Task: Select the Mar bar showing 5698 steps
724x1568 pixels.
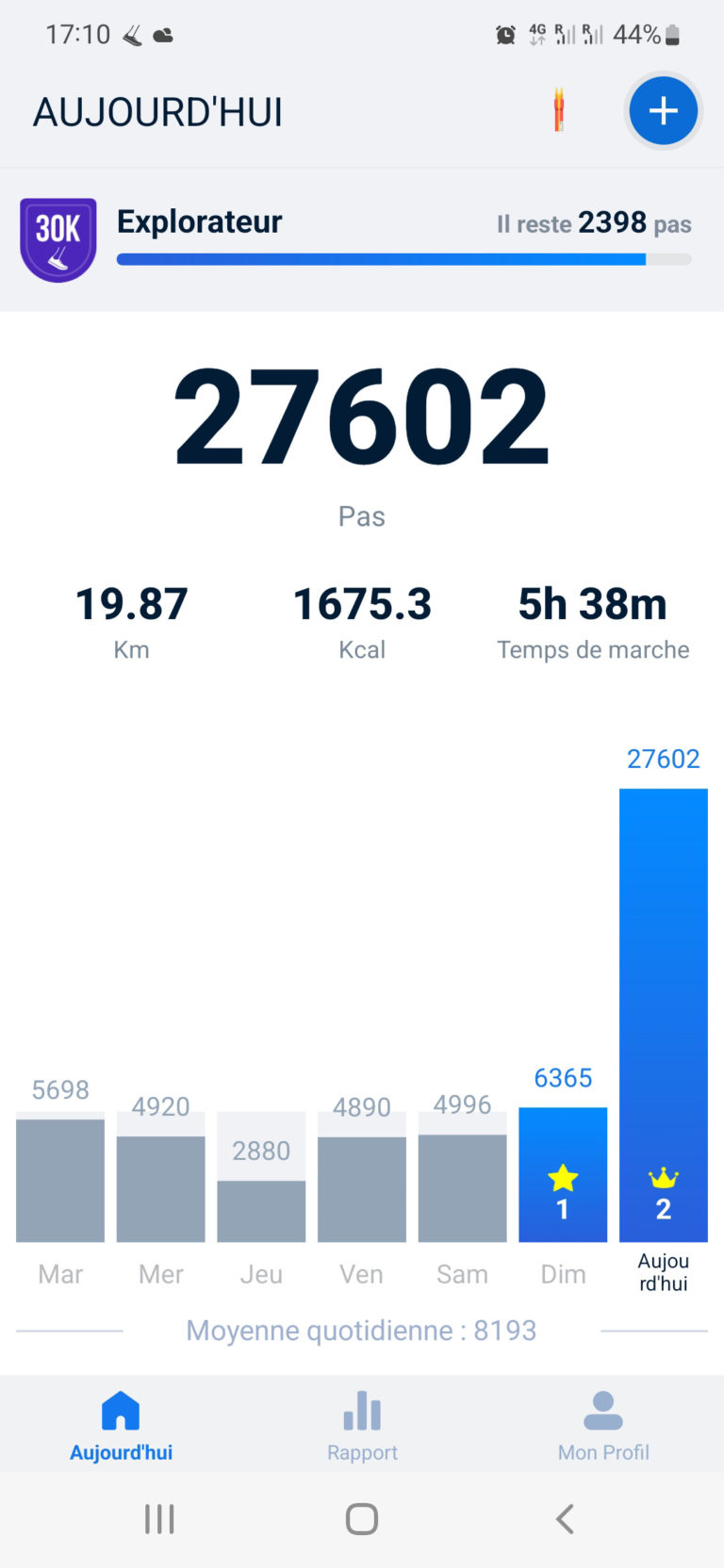Action: click(59, 1178)
